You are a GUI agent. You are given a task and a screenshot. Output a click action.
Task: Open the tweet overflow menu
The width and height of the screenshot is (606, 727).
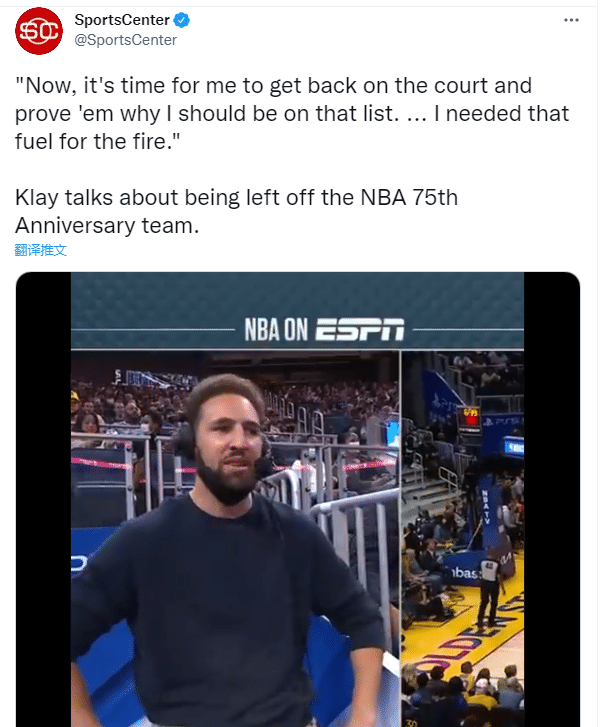571,20
